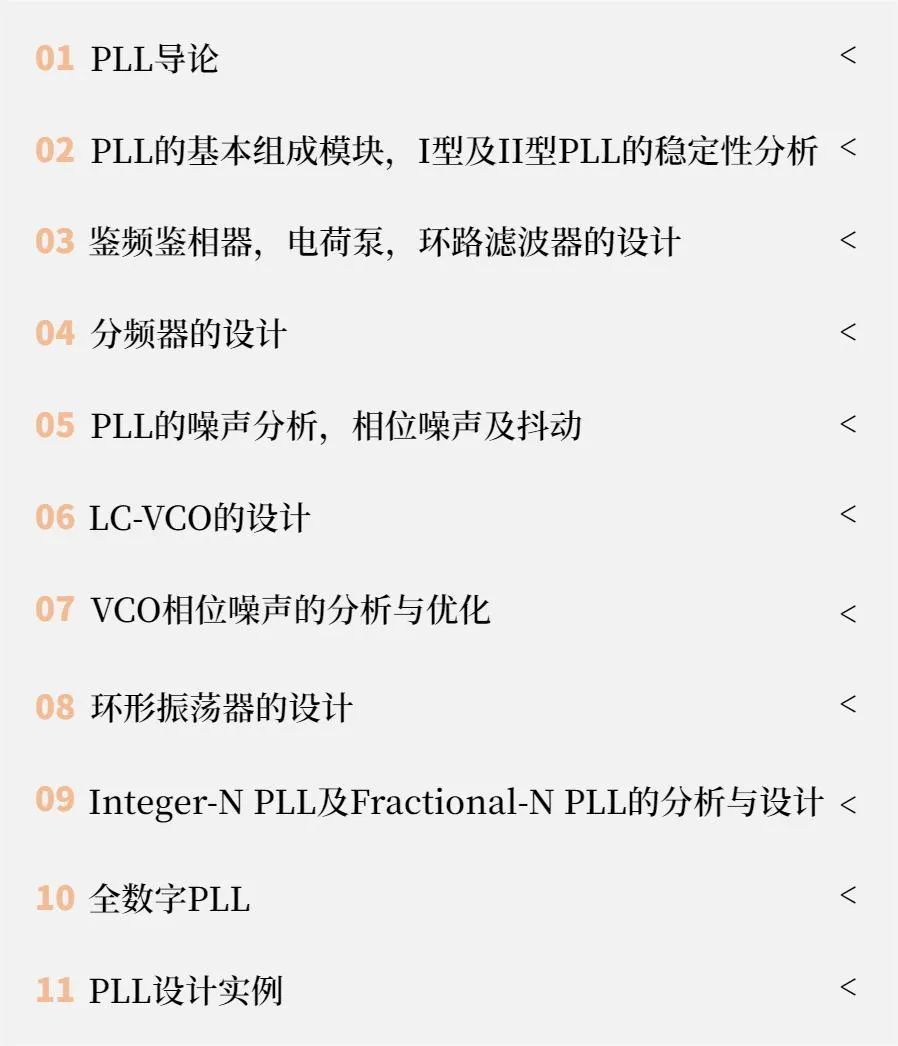This screenshot has width=898, height=1046.
Task: Expand chapter 10 全数字PLL
Action: coord(848,896)
